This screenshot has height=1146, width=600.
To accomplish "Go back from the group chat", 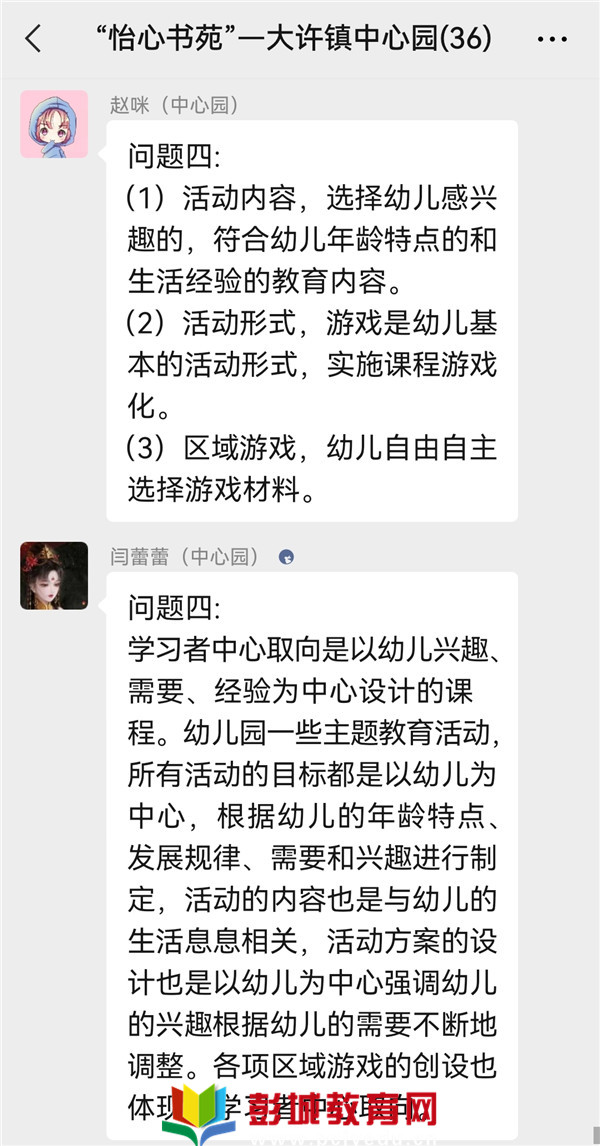I will 33,40.
